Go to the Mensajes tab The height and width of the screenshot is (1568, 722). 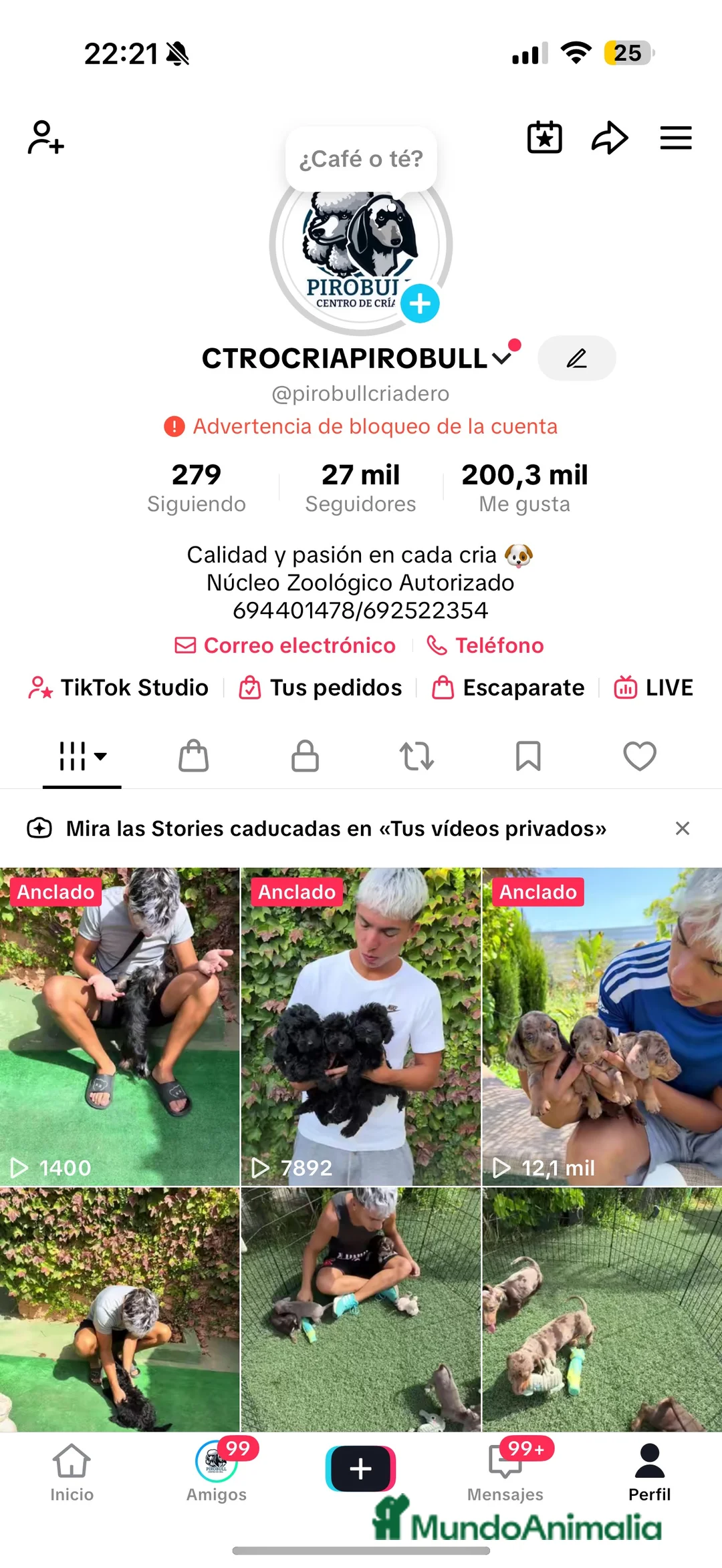[505, 1470]
